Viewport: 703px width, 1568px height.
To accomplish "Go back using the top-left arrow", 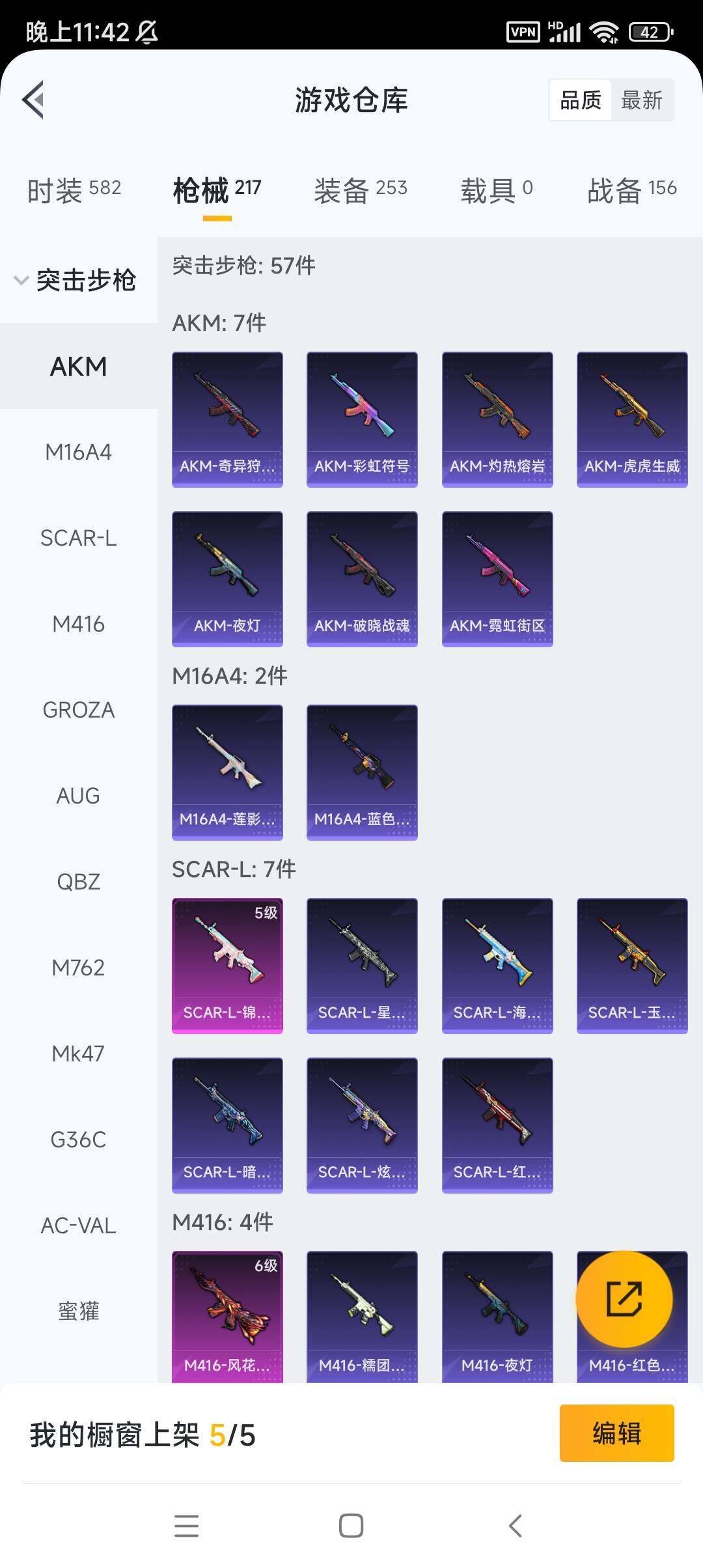I will [34, 100].
